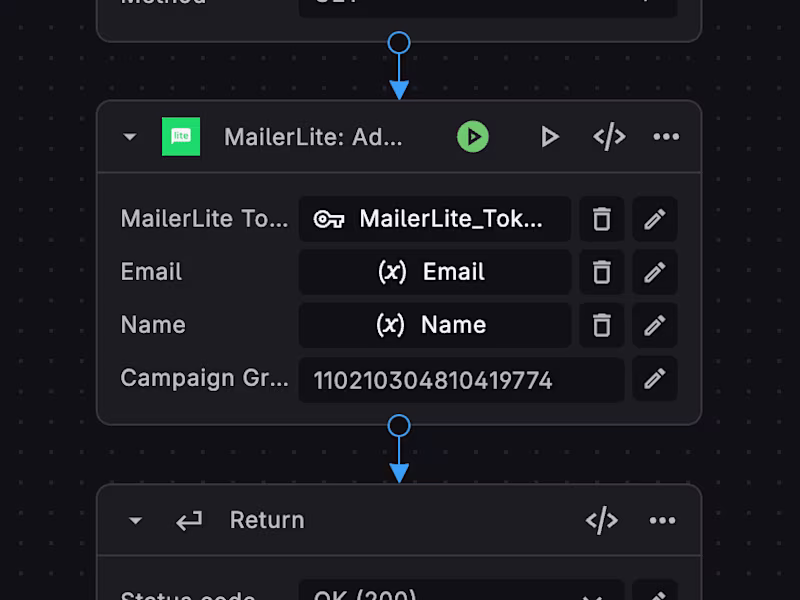
Task: Delete the Name field value
Action: coord(602,325)
